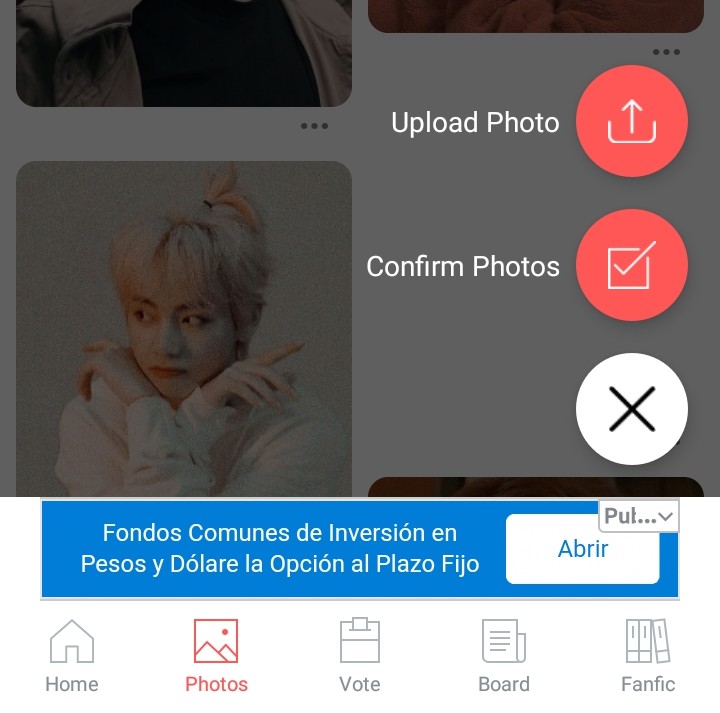
Task: Switch to the Board tab
Action: click(x=503, y=656)
